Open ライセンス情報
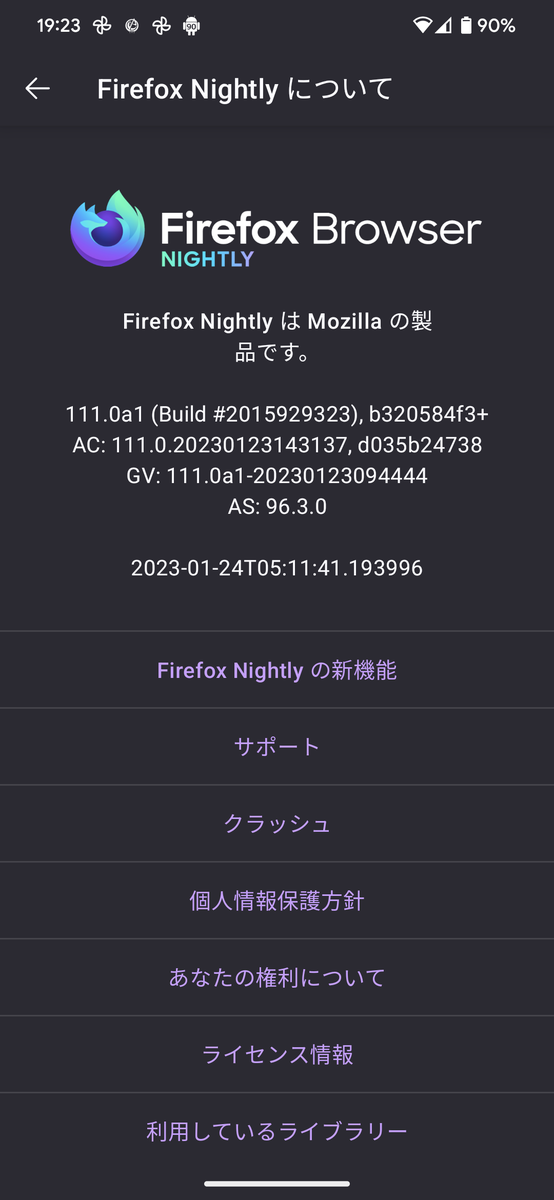Viewport: 554px width, 1200px height. [277, 1055]
